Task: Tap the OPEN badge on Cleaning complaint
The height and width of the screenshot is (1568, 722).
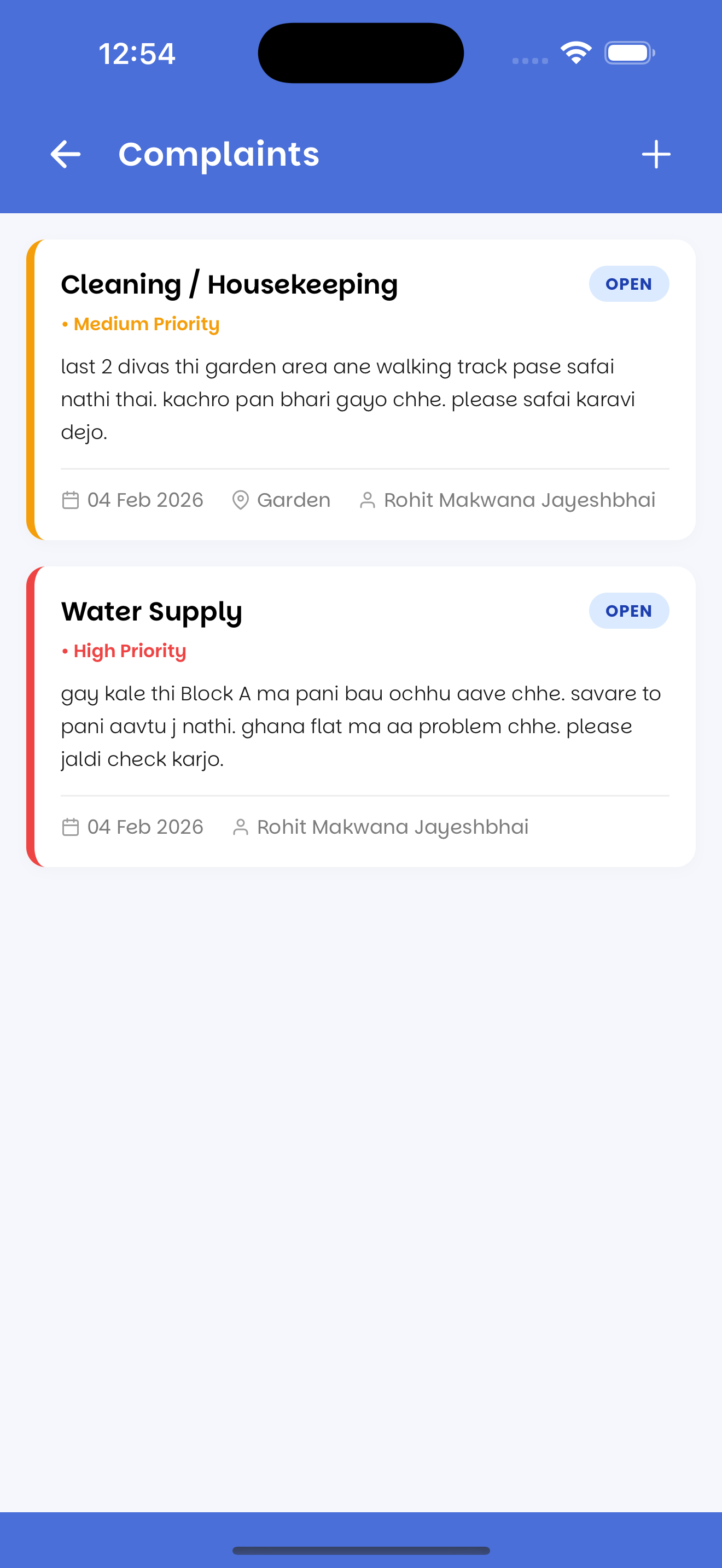Action: 629,283
